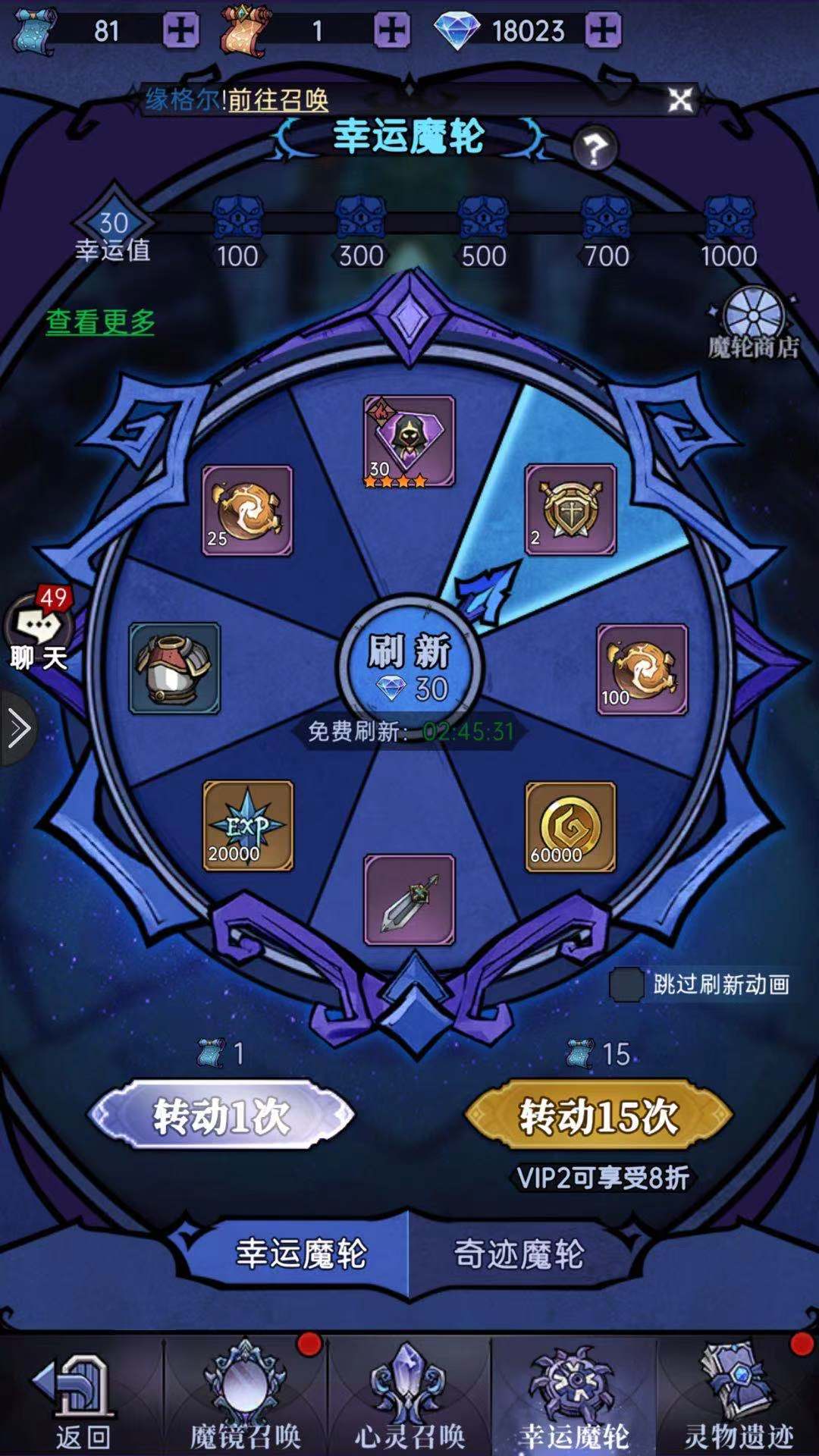Spin the wheel once with 转动1次
The image size is (819, 1456).
coord(221,1116)
